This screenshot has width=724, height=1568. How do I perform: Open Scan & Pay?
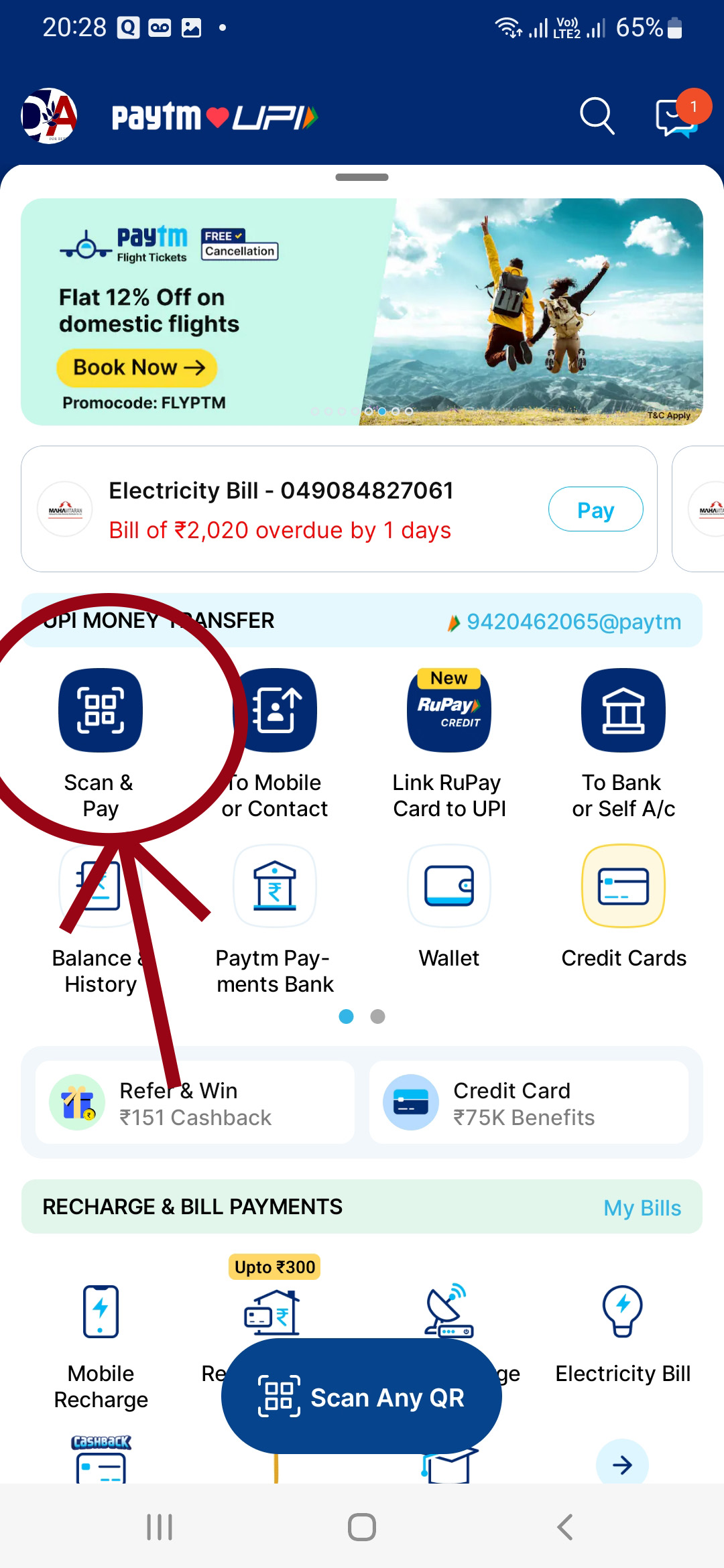click(x=100, y=711)
